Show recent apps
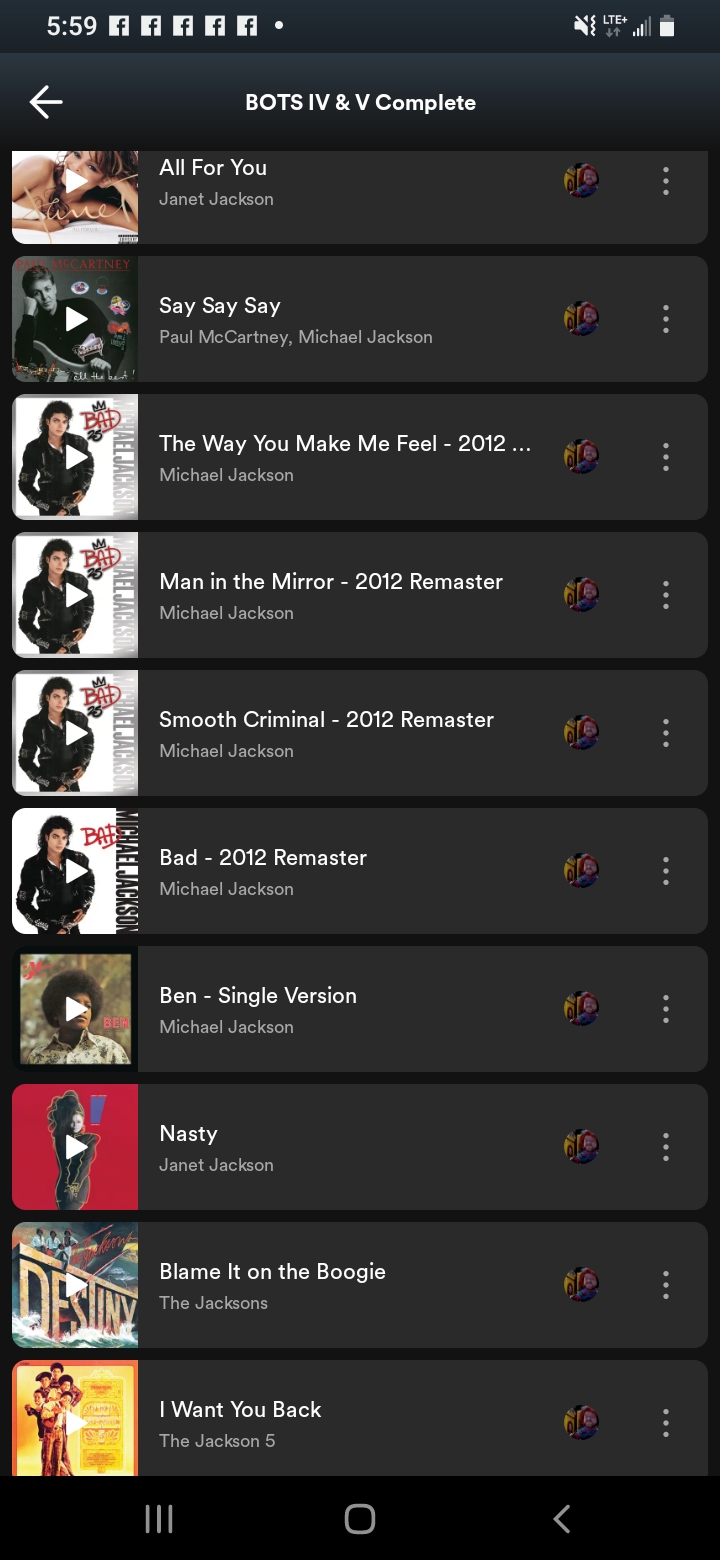The image size is (720, 1560). click(x=159, y=1519)
